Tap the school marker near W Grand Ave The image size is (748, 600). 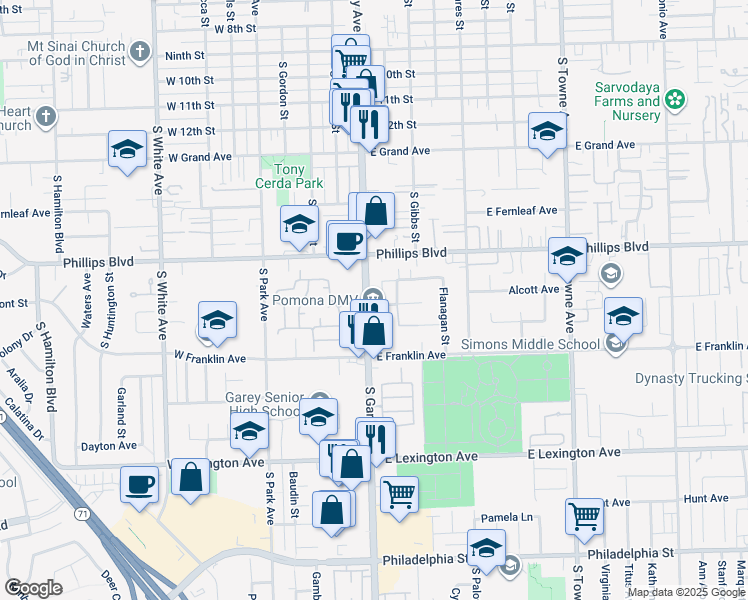[127, 150]
